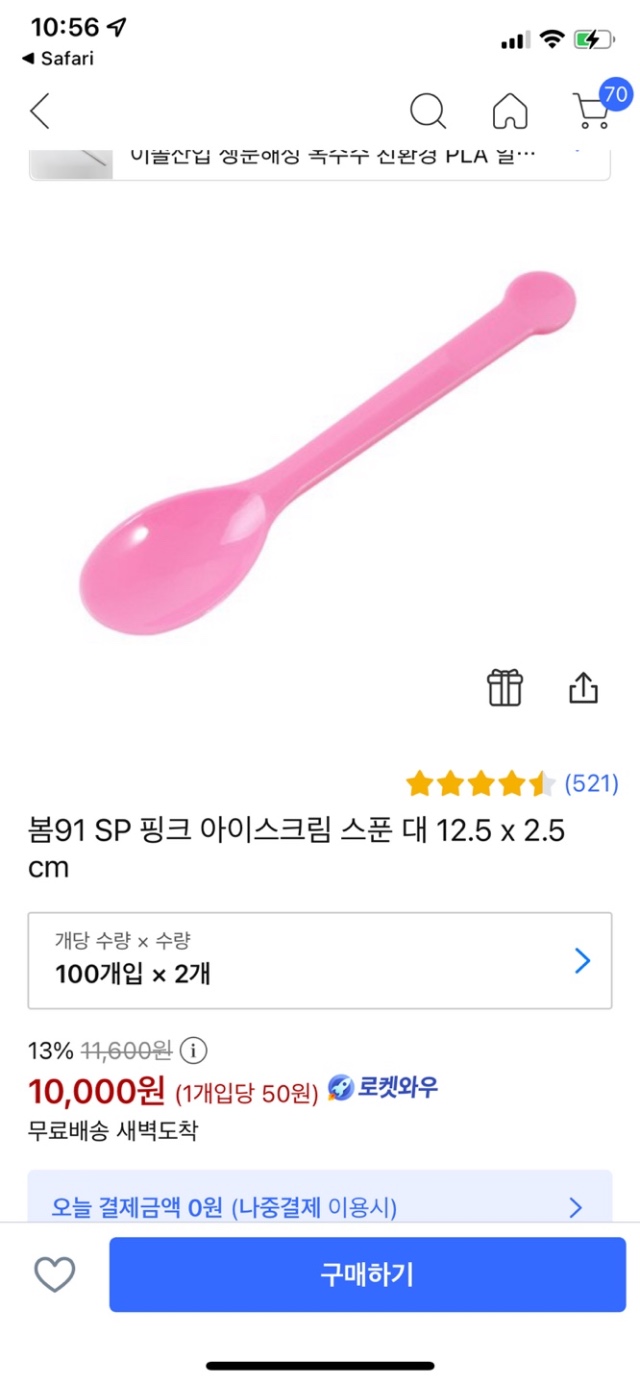Tap the 구매하기 purchase button
Image resolution: width=640 pixels, height=1384 pixels.
click(x=367, y=1274)
